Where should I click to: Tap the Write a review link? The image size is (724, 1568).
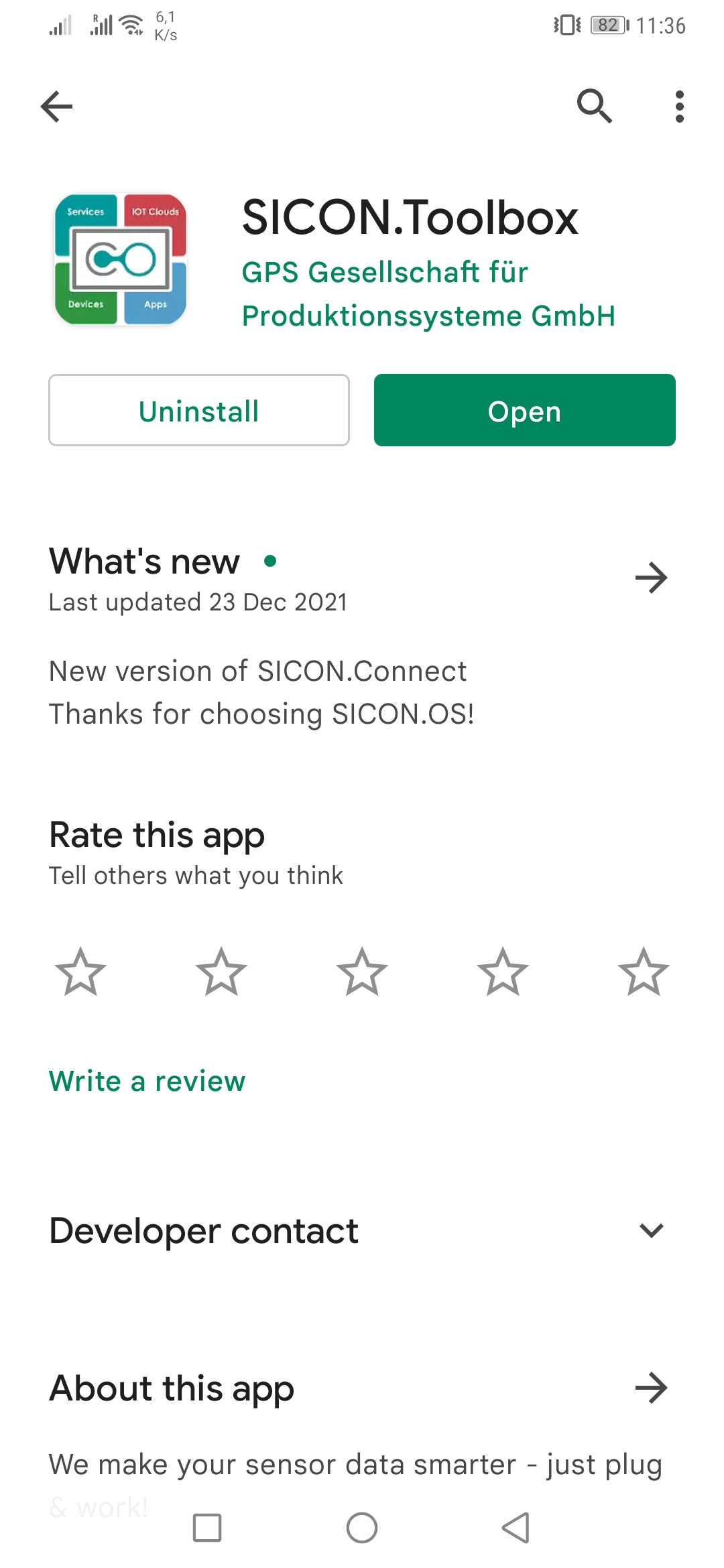click(x=146, y=1080)
